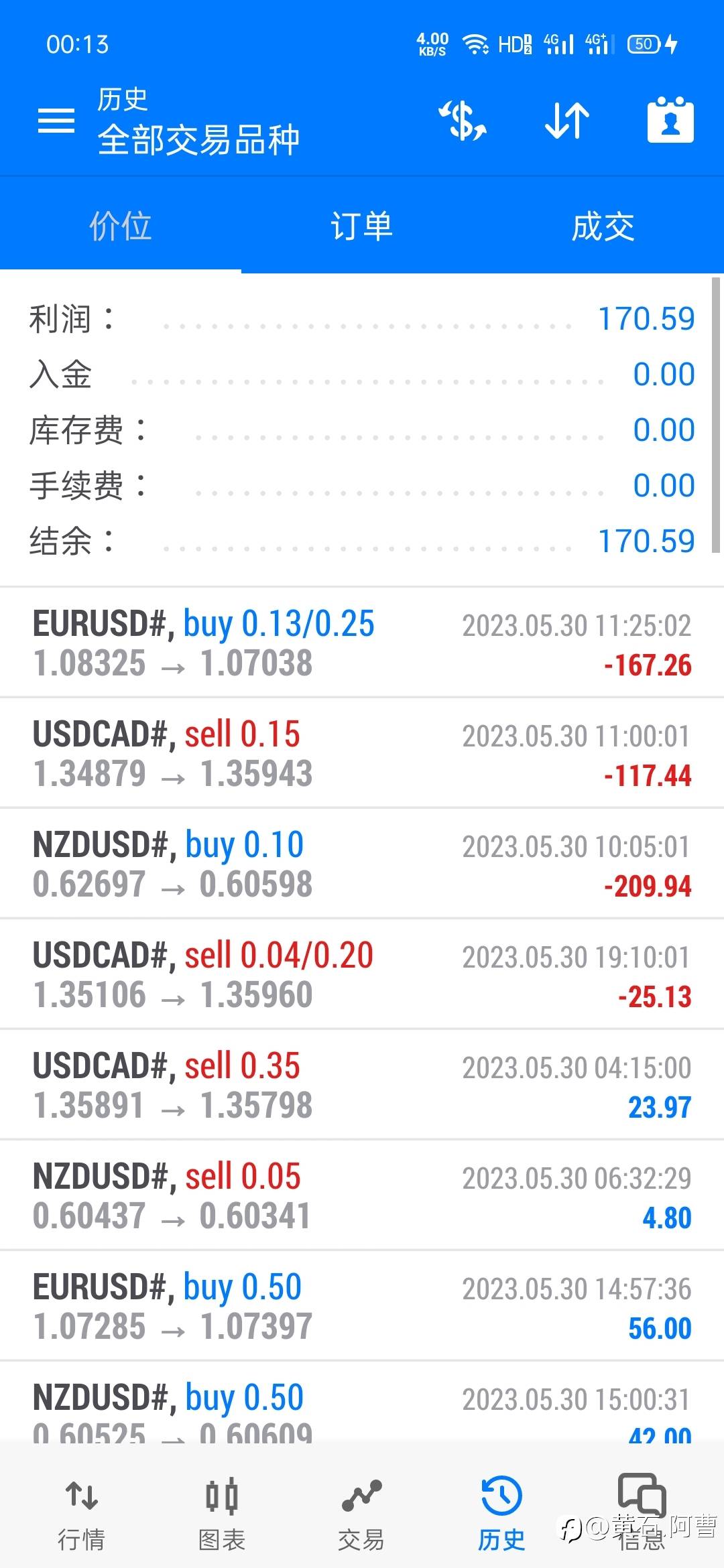Open USDCAD# sell 0.04/0.20 trade
This screenshot has height=1568, width=724.
[x=362, y=975]
